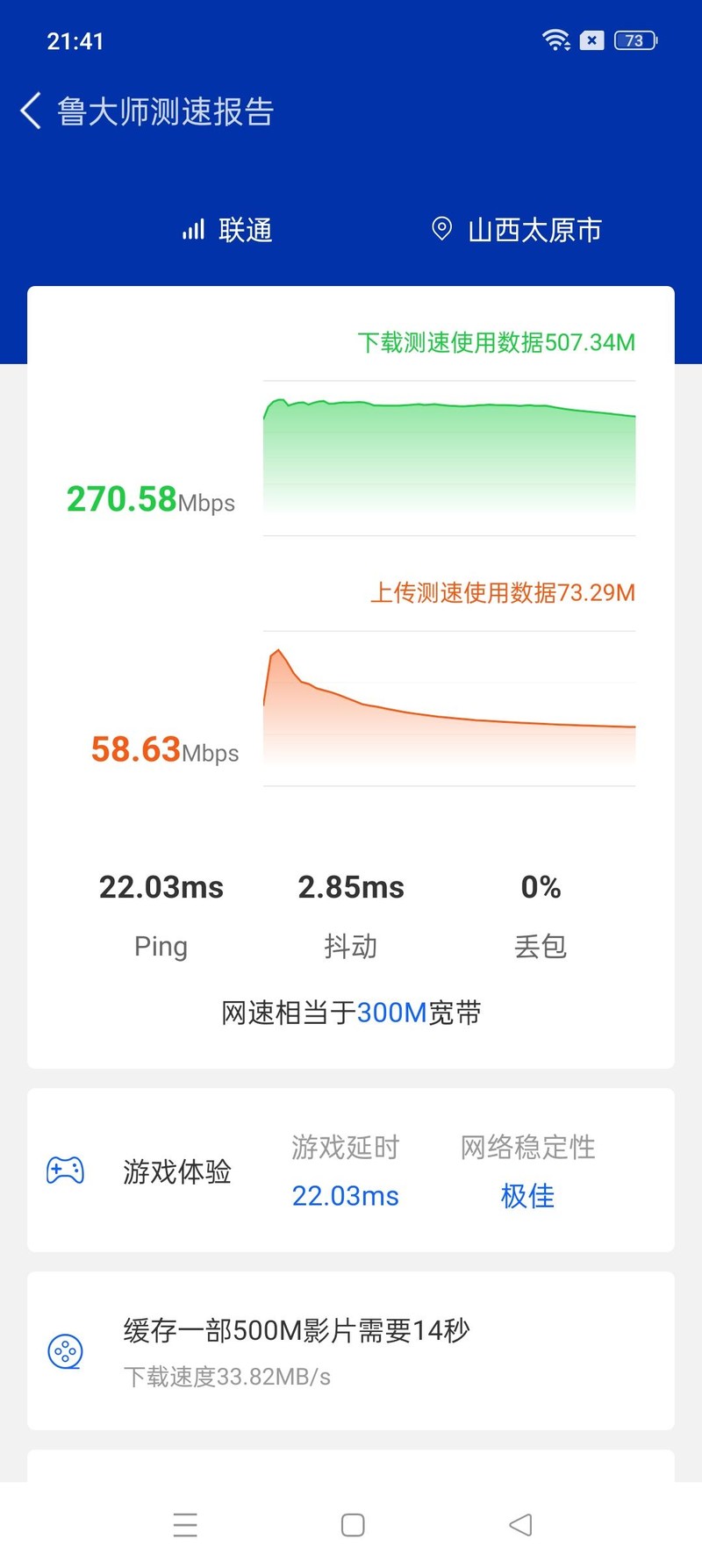Tap the recent apps icon in navigation bar

tap(186, 1524)
